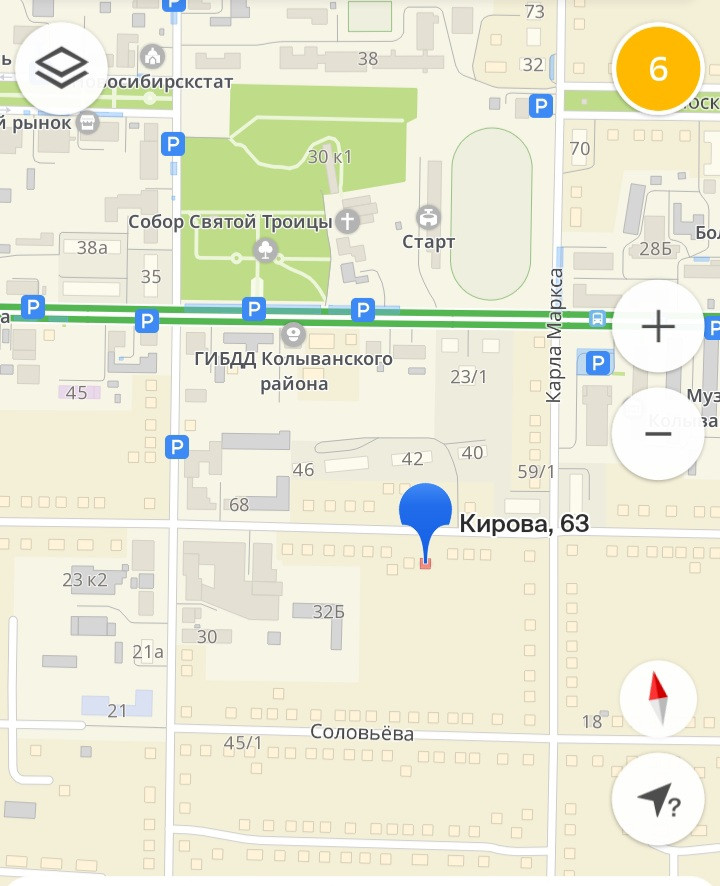Select the Собор Святой Троицы place marker
This screenshot has width=720, height=886.
(348, 221)
